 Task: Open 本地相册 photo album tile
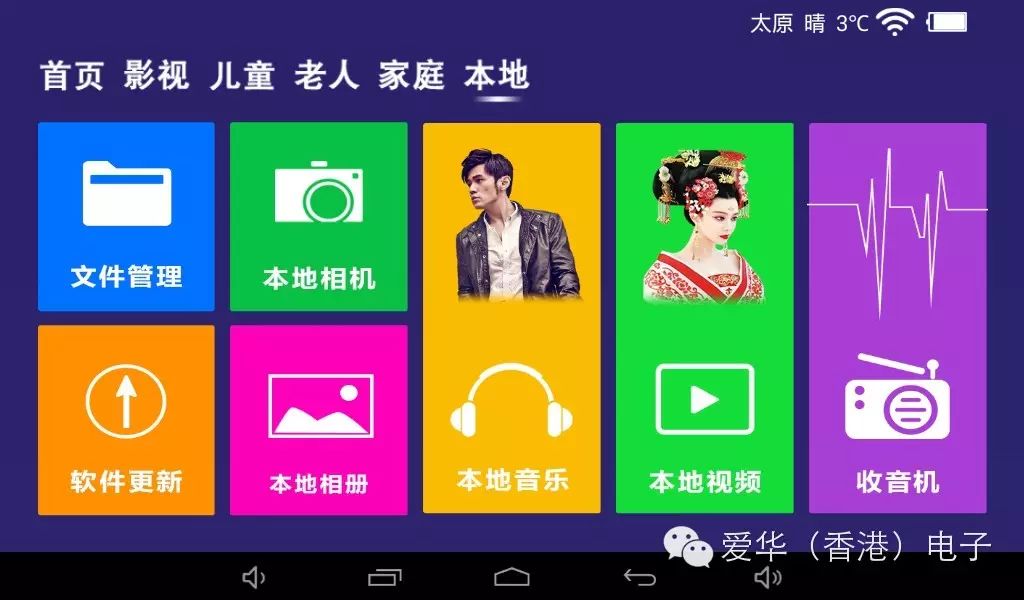(x=318, y=420)
